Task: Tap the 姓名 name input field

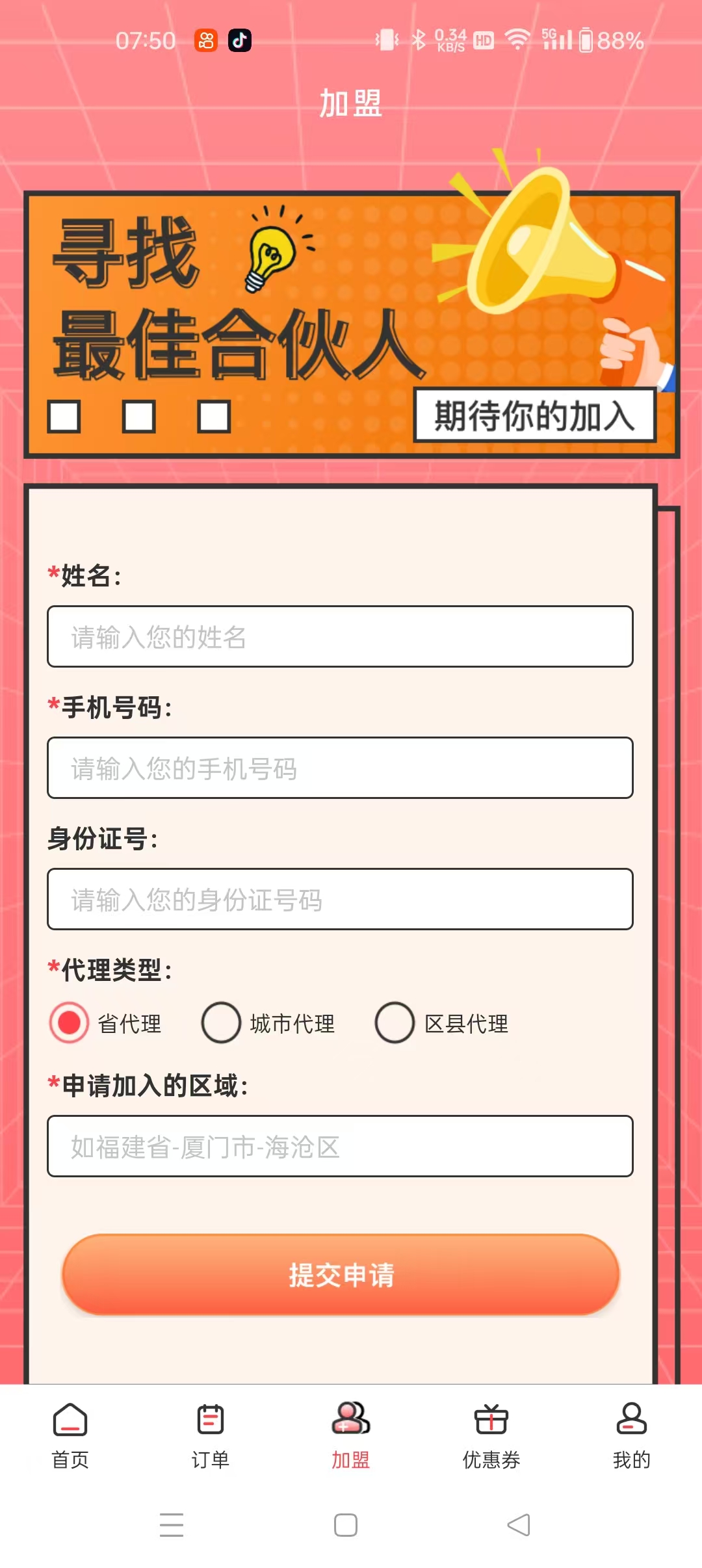Action: pos(340,636)
